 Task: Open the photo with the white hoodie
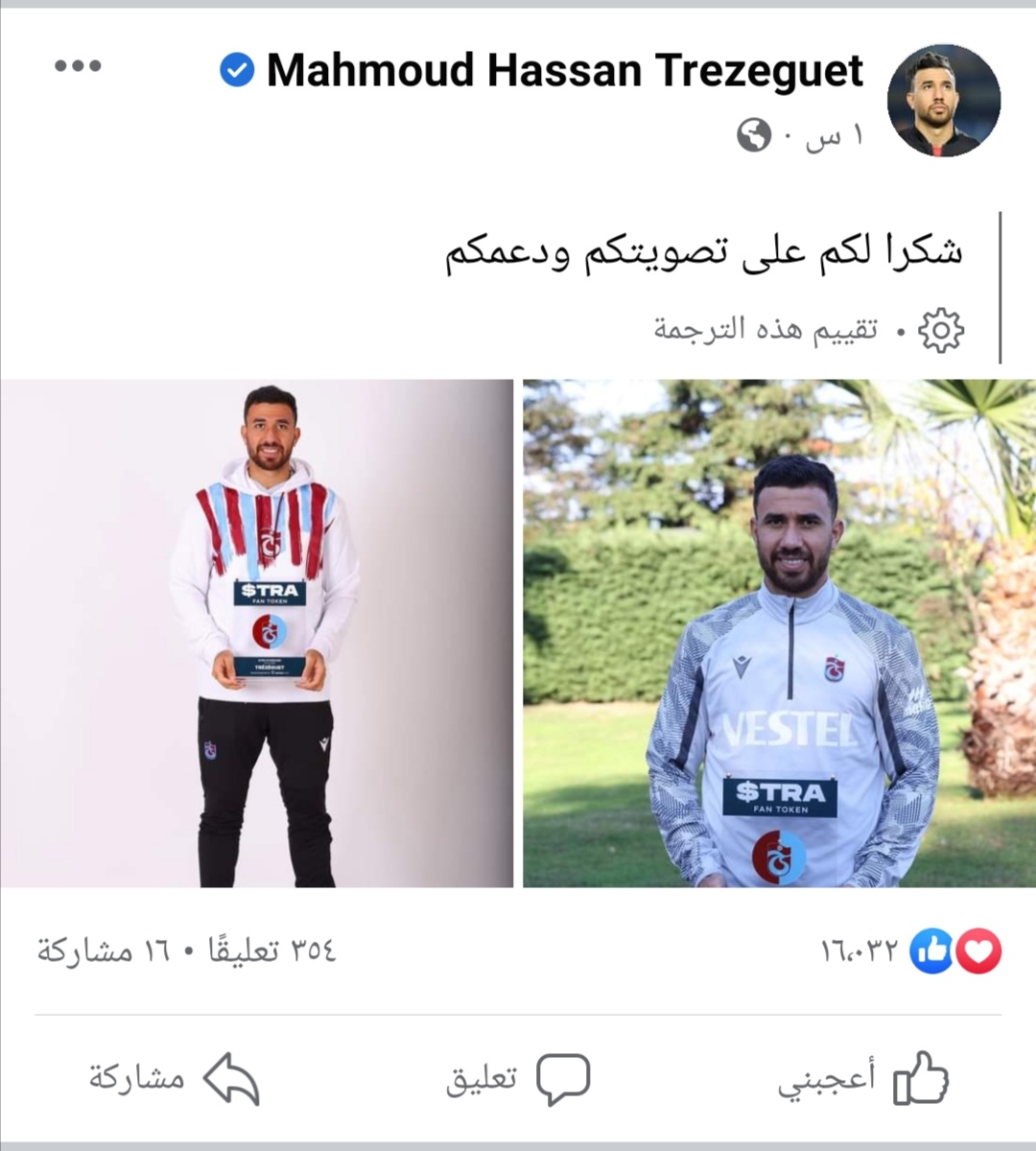(x=256, y=633)
